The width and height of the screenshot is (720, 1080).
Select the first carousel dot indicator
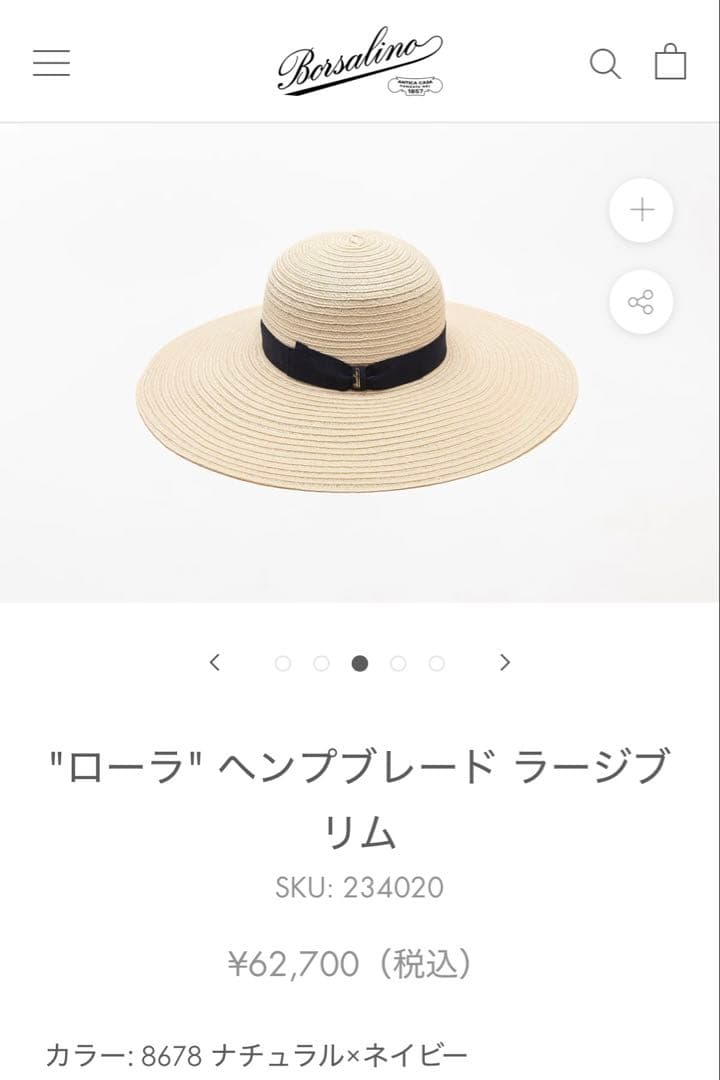click(x=283, y=662)
